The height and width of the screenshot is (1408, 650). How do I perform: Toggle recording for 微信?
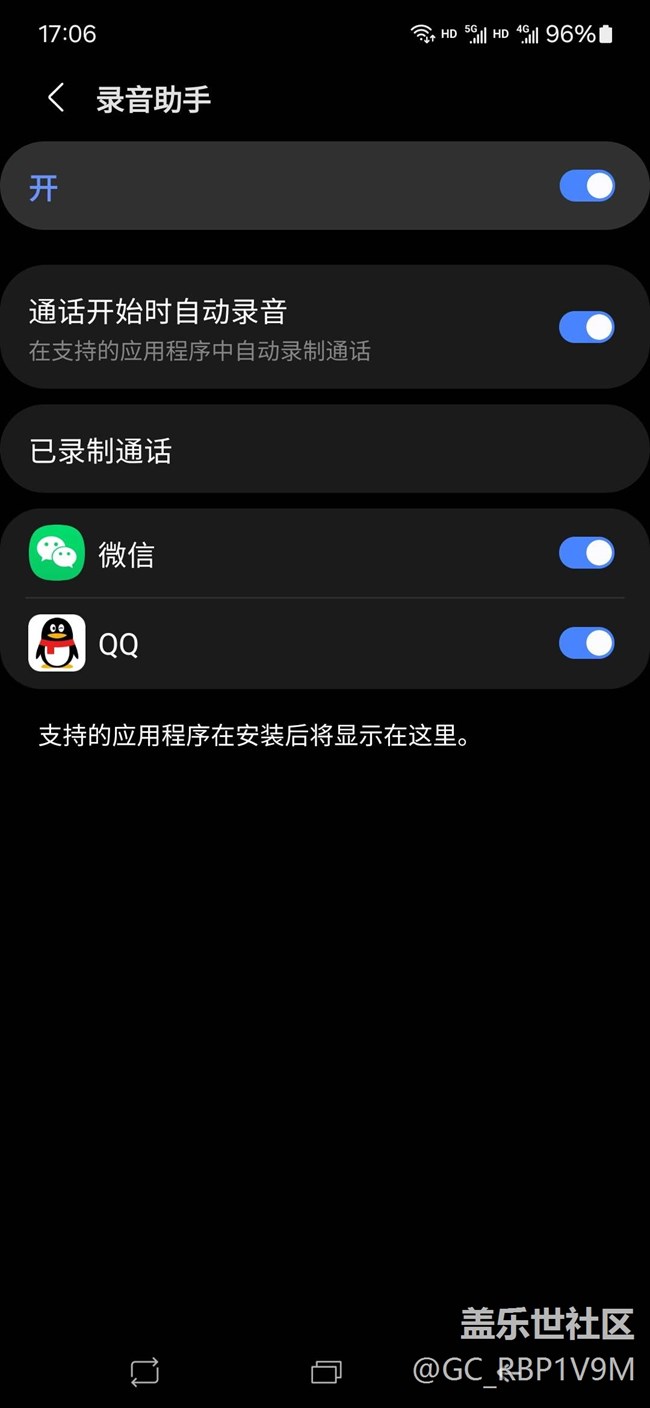[586, 553]
